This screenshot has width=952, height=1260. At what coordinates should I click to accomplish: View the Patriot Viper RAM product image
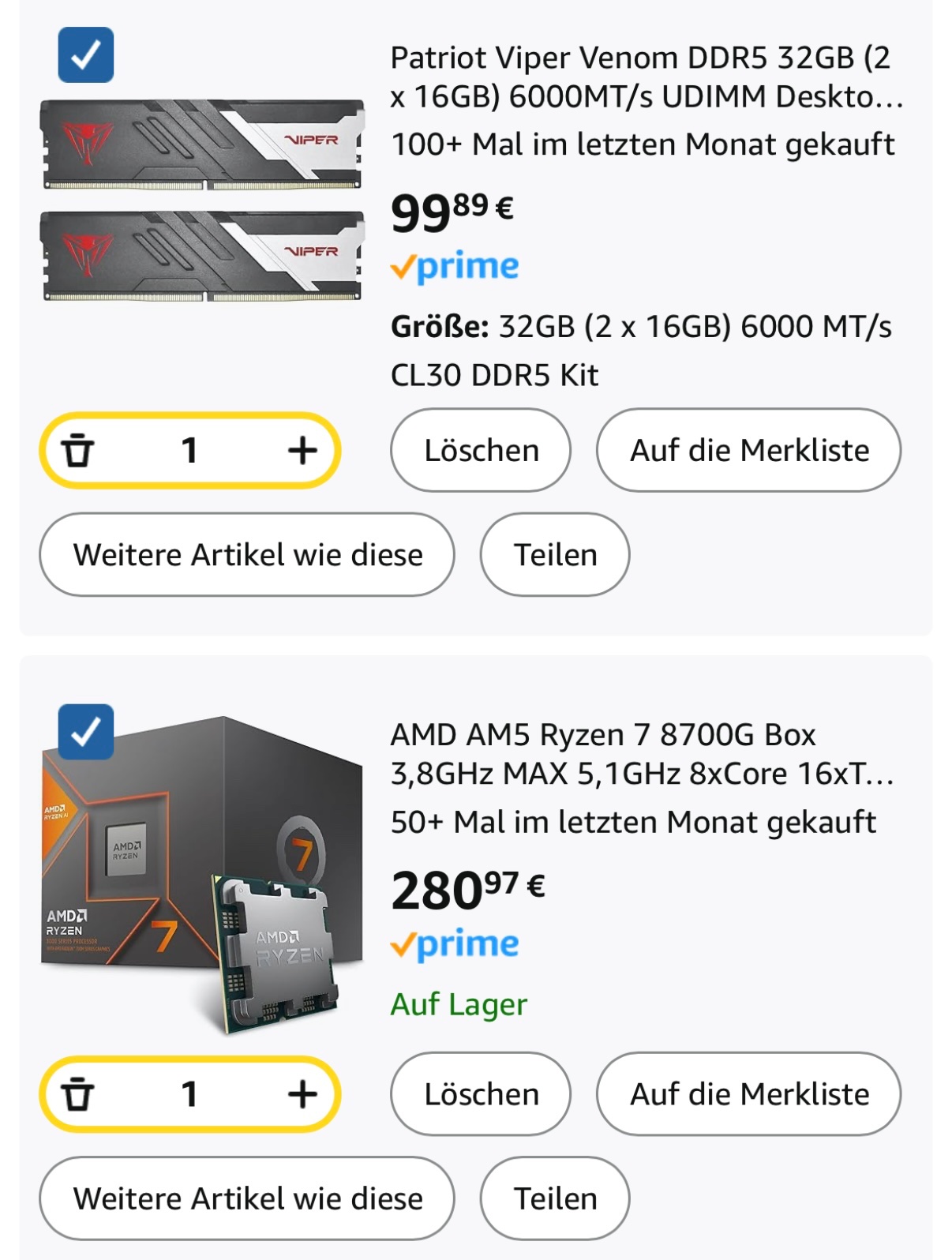pyautogui.click(x=202, y=201)
